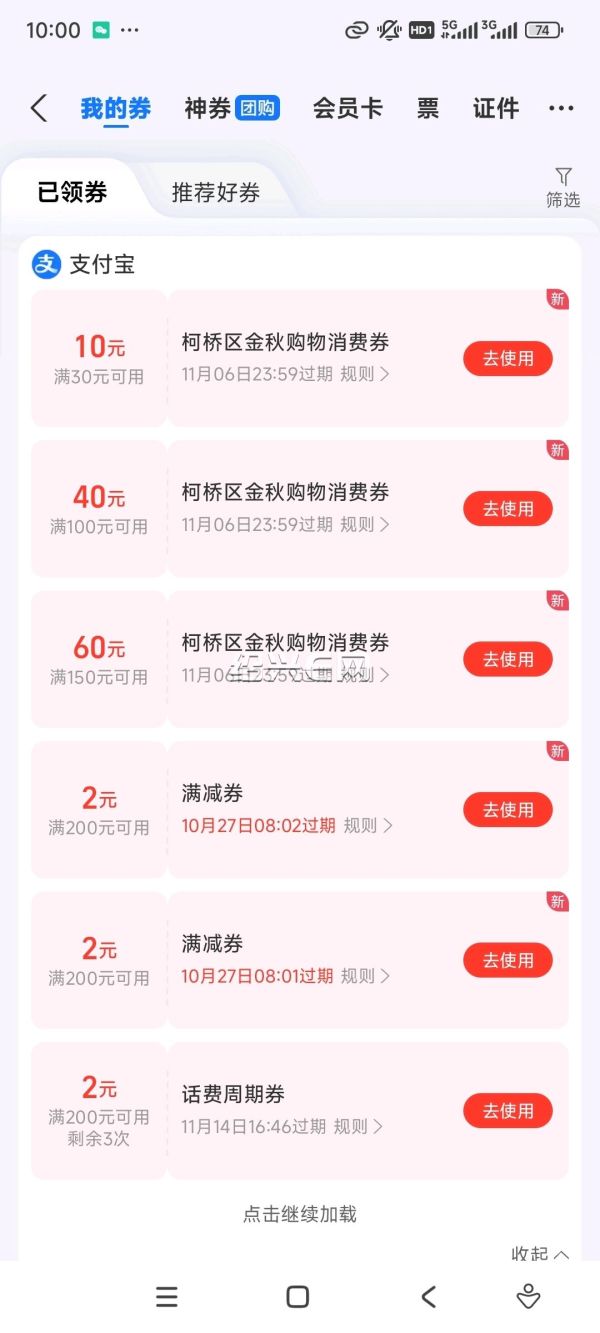Use the 10元 柯桥区金秋购物消费券
Screen dimensions: 600x1333
pos(507,358)
